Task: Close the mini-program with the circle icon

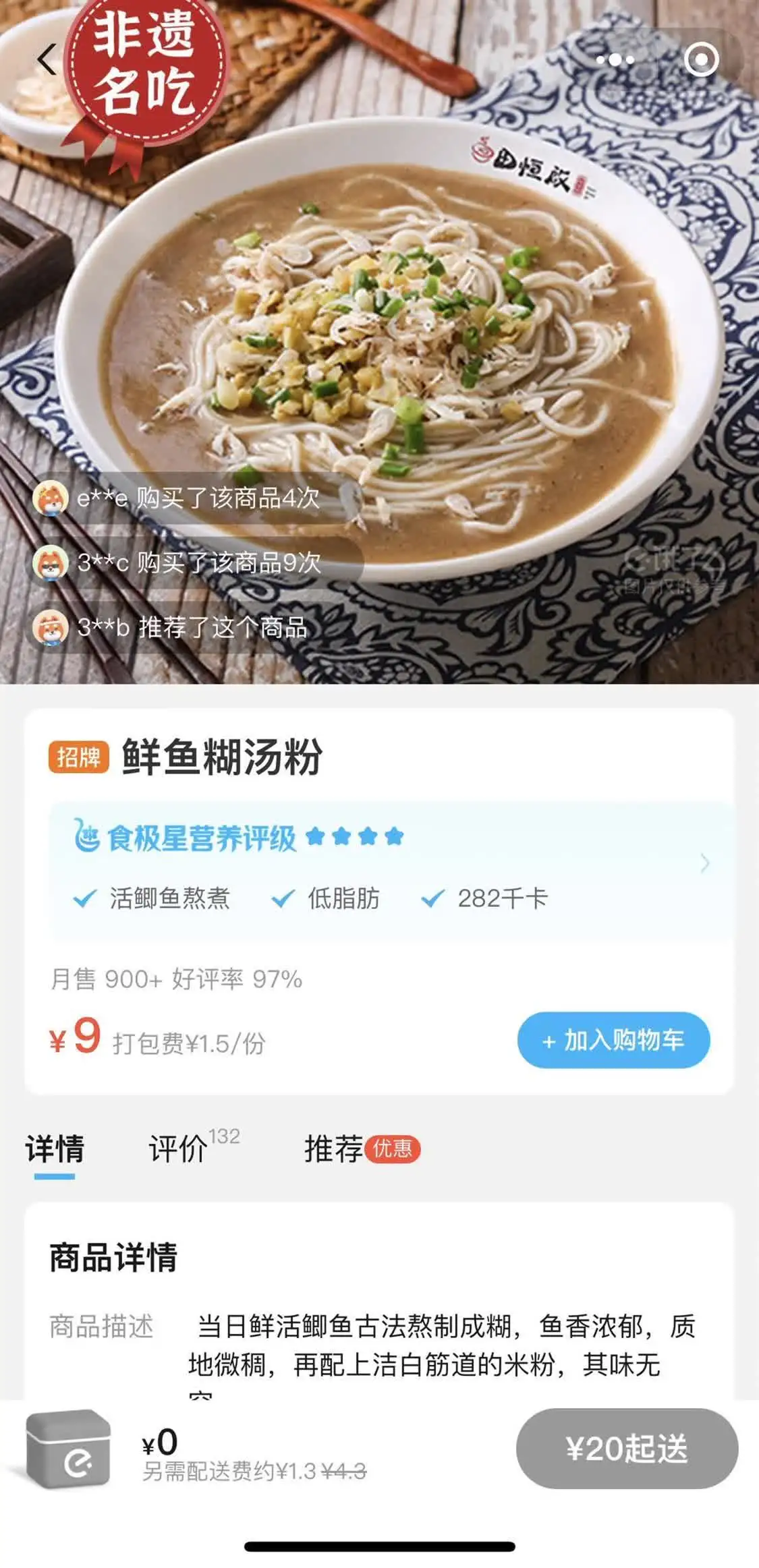Action: tap(702, 60)
